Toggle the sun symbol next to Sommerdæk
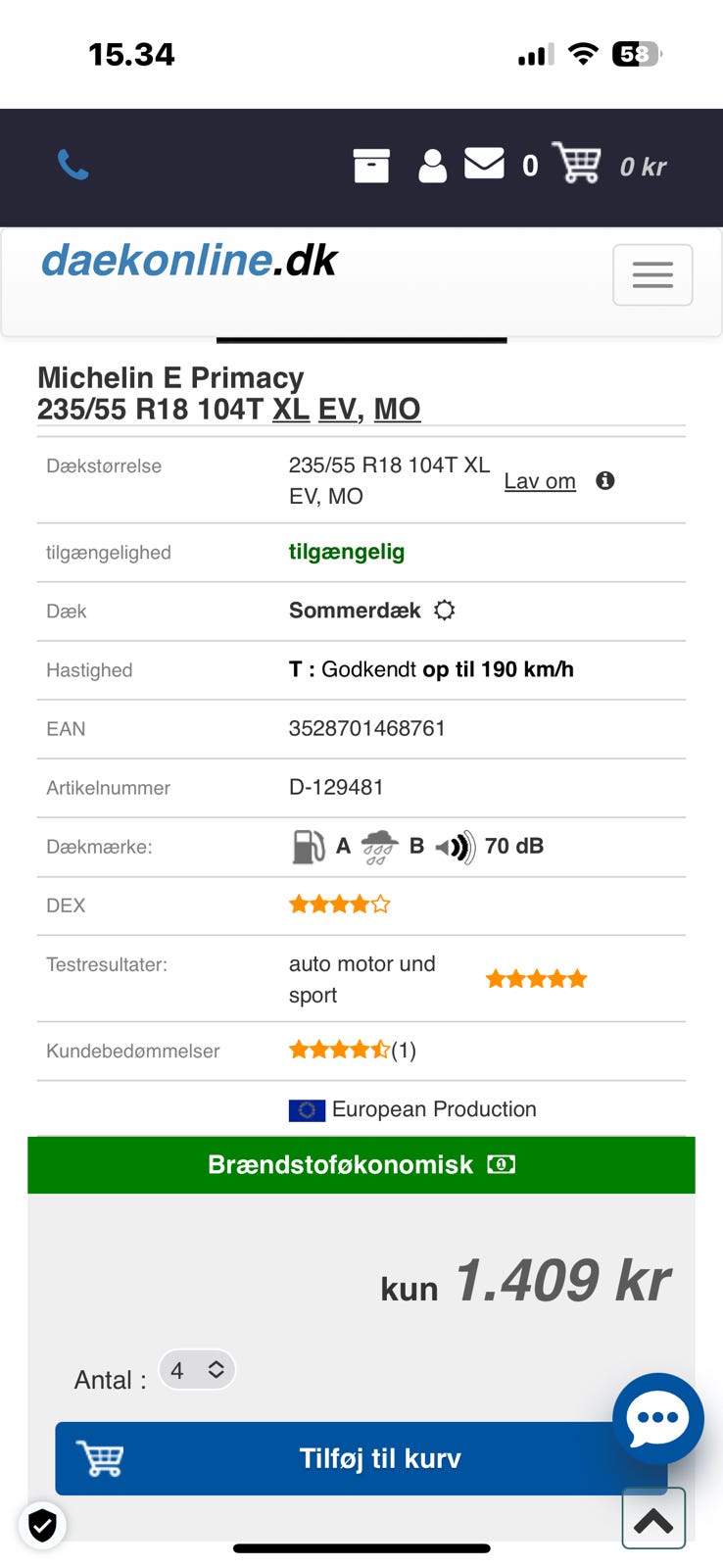Image resolution: width=723 pixels, height=1568 pixels. pyautogui.click(x=446, y=610)
